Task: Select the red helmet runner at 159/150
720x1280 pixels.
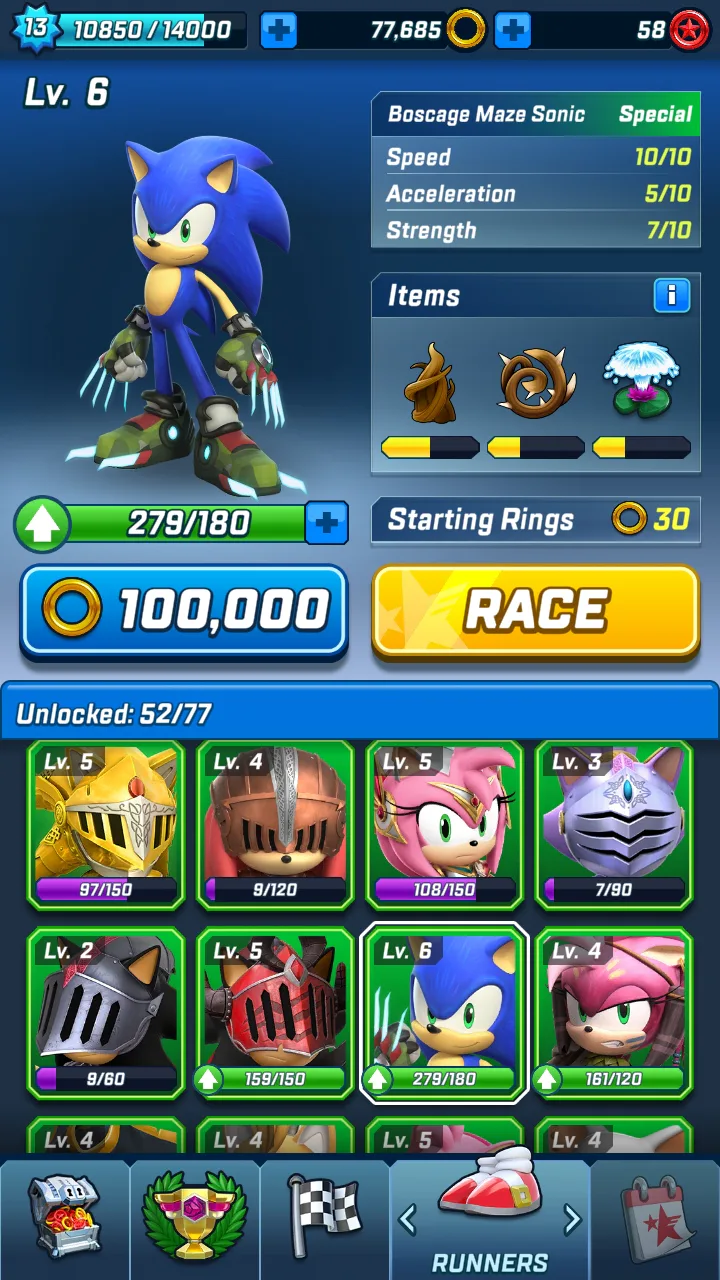Action: tap(275, 1013)
